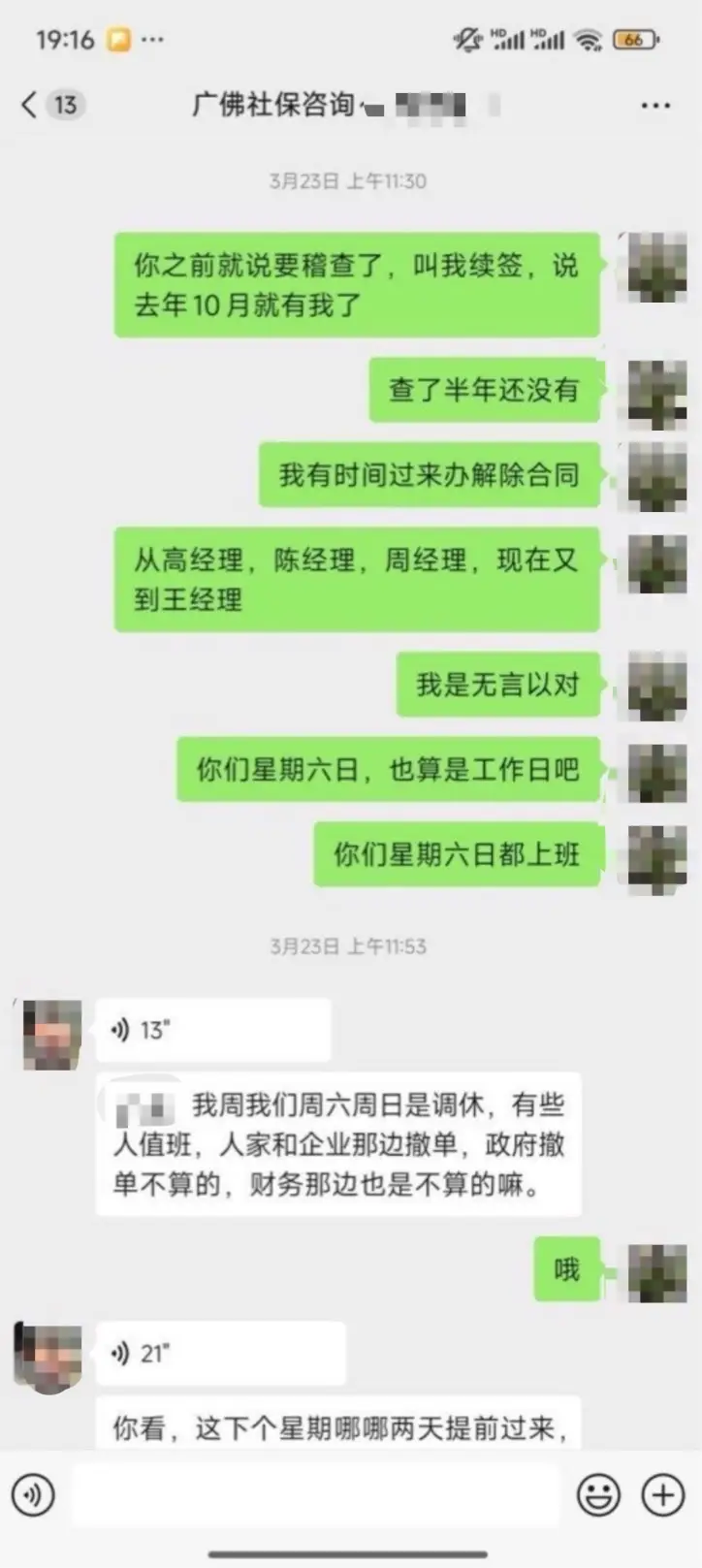Image resolution: width=702 pixels, height=1568 pixels.
Task: Open my avatar next to the 哦 message
Action: click(656, 1270)
